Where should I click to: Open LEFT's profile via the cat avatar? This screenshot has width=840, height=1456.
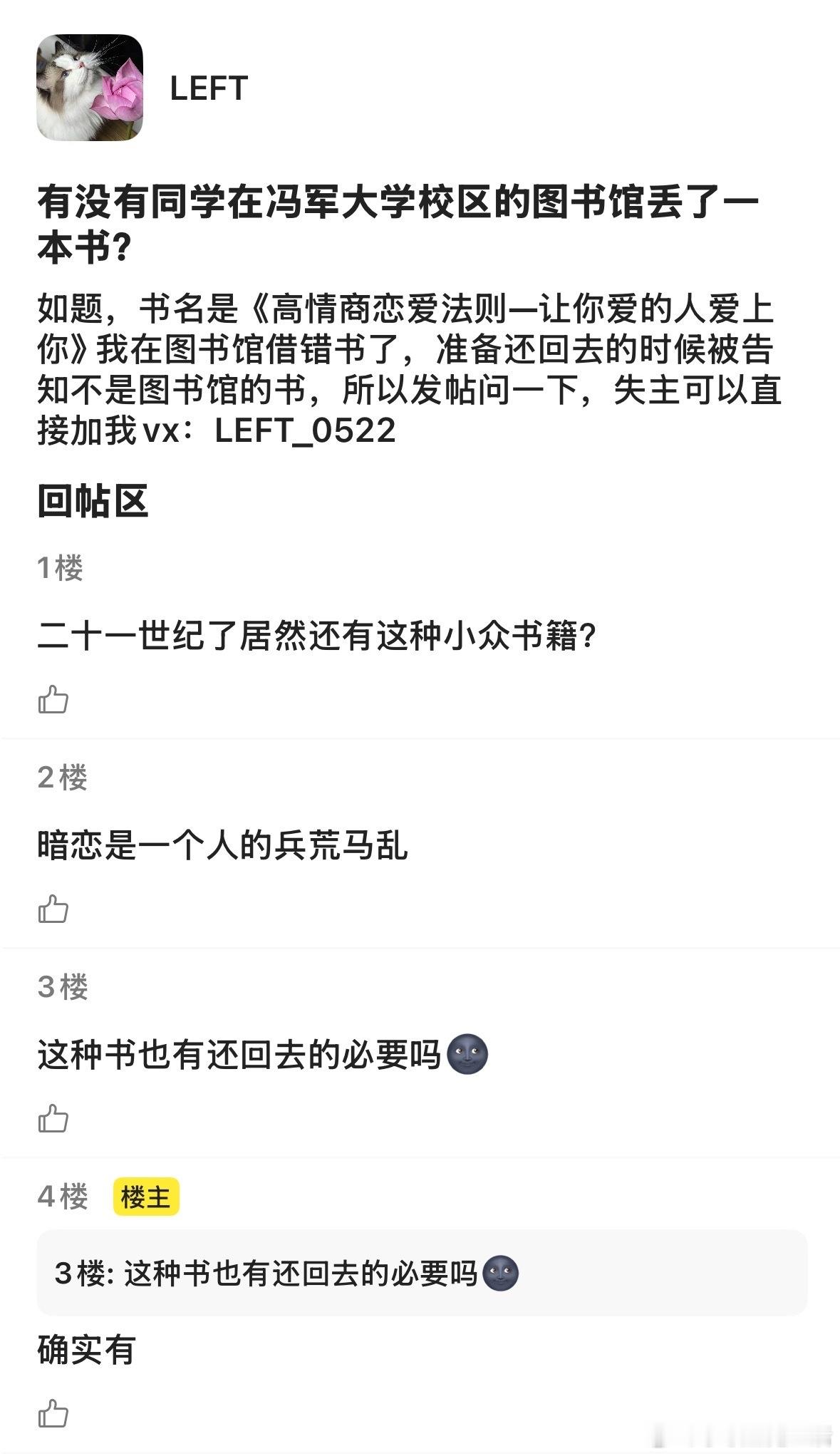[90, 88]
